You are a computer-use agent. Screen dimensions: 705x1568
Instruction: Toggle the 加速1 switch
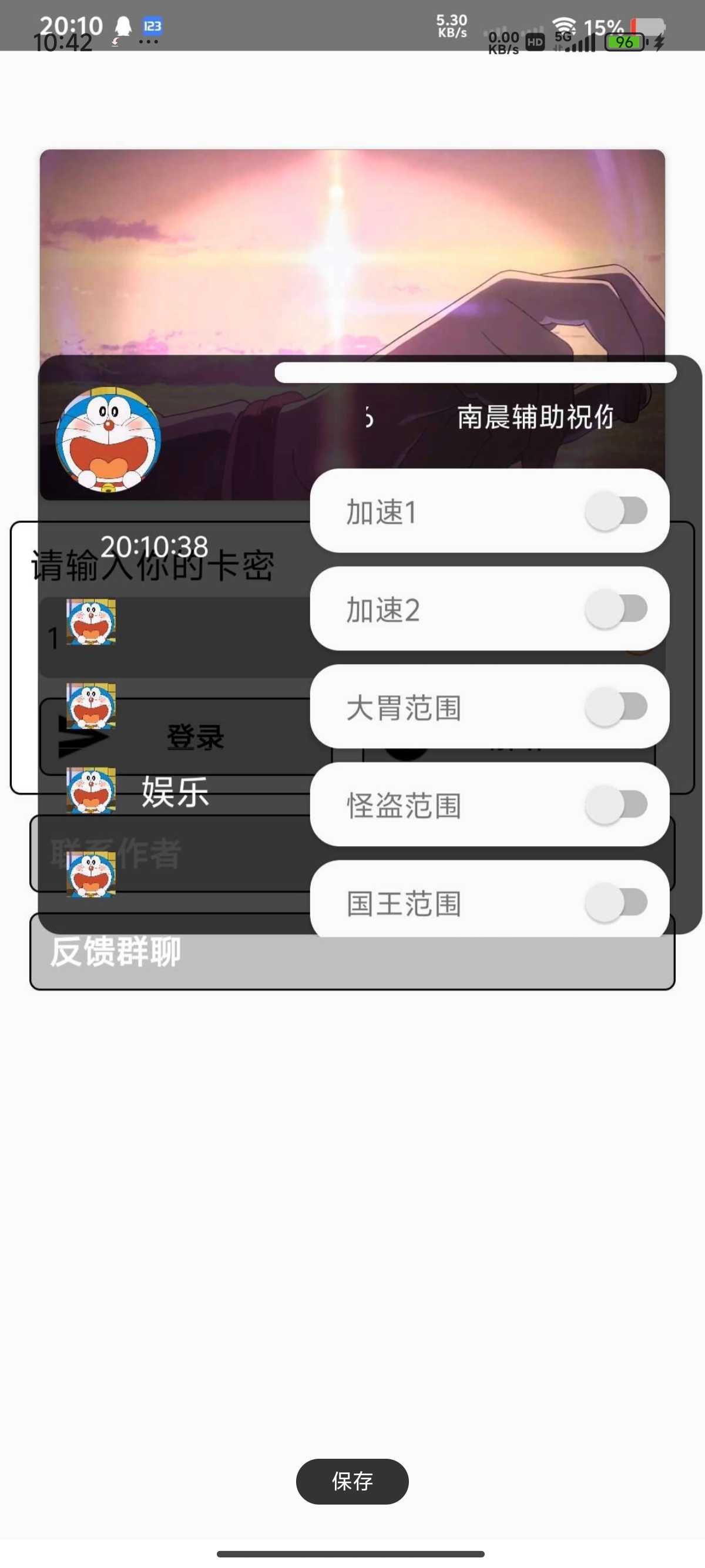point(616,511)
